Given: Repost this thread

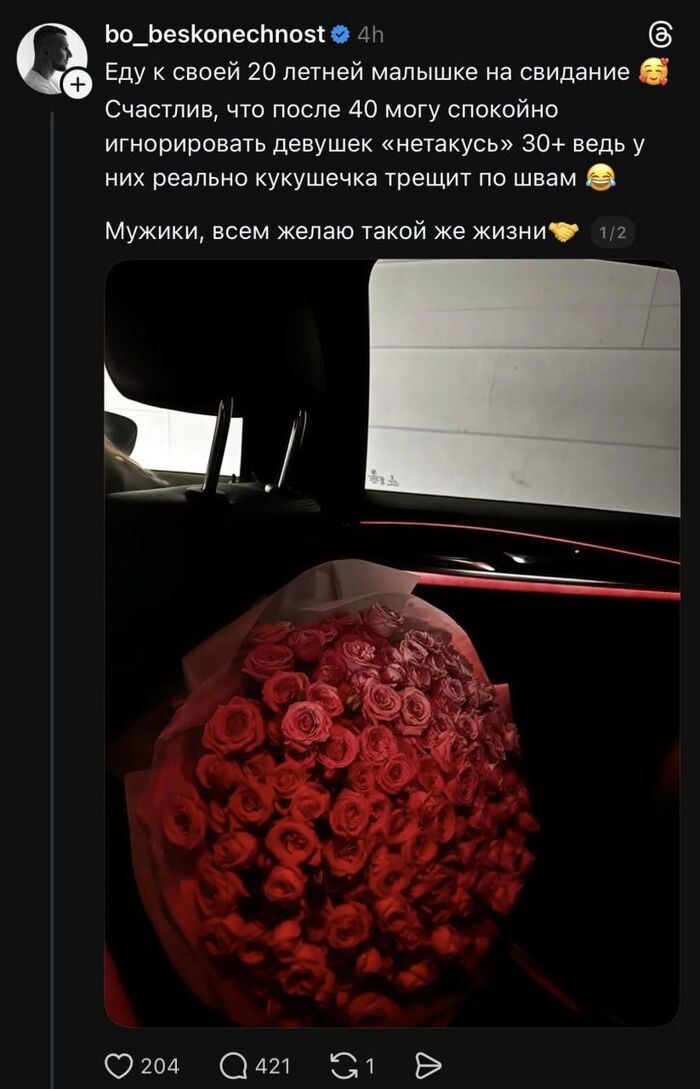Looking at the screenshot, I should click(344, 1066).
